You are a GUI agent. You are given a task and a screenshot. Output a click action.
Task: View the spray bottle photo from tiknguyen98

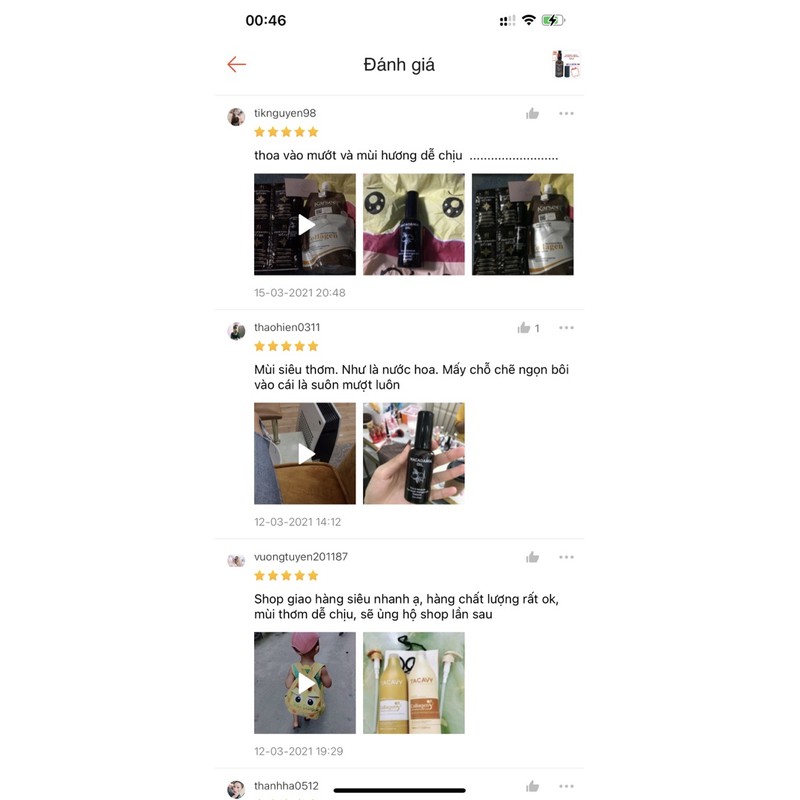(414, 225)
